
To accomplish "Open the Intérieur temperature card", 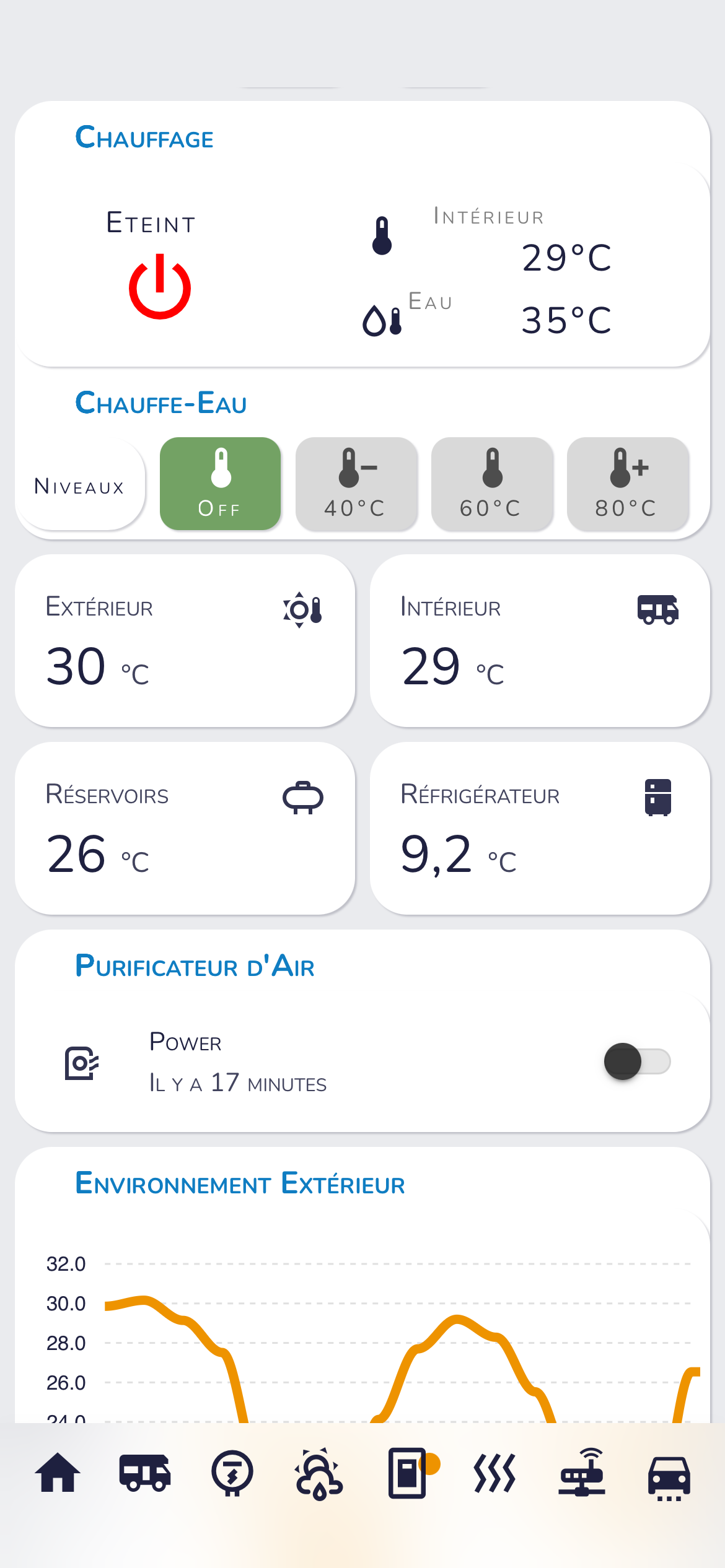I will click(x=539, y=640).
